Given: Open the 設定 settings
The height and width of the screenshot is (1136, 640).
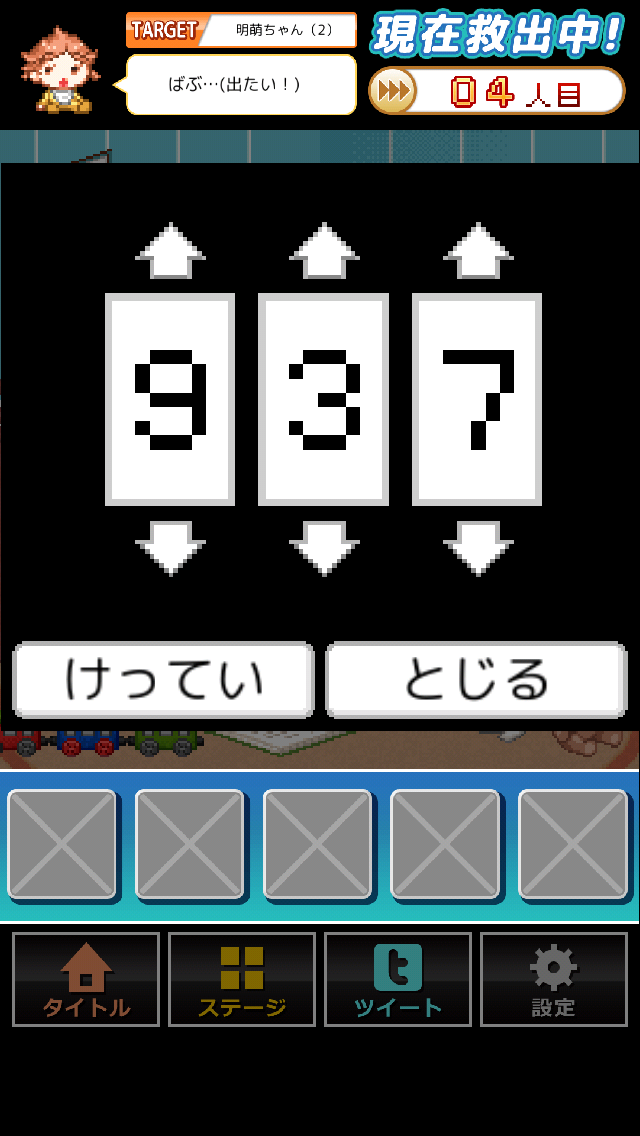Looking at the screenshot, I should coord(554,979).
